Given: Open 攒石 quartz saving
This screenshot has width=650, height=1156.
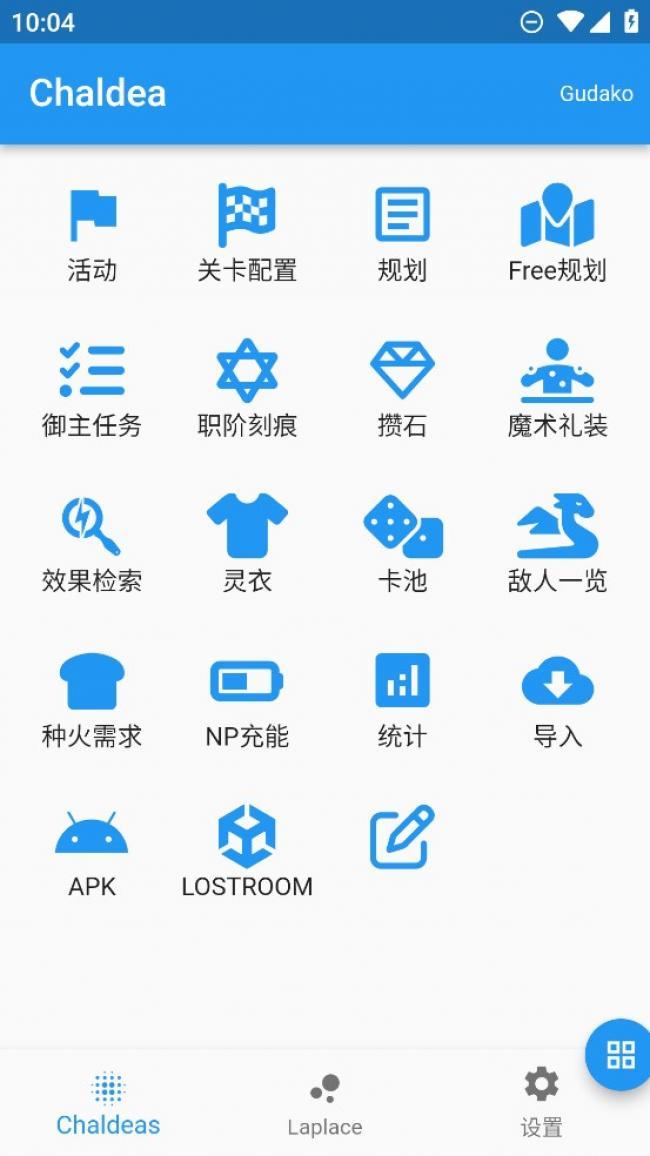Looking at the screenshot, I should click(402, 389).
